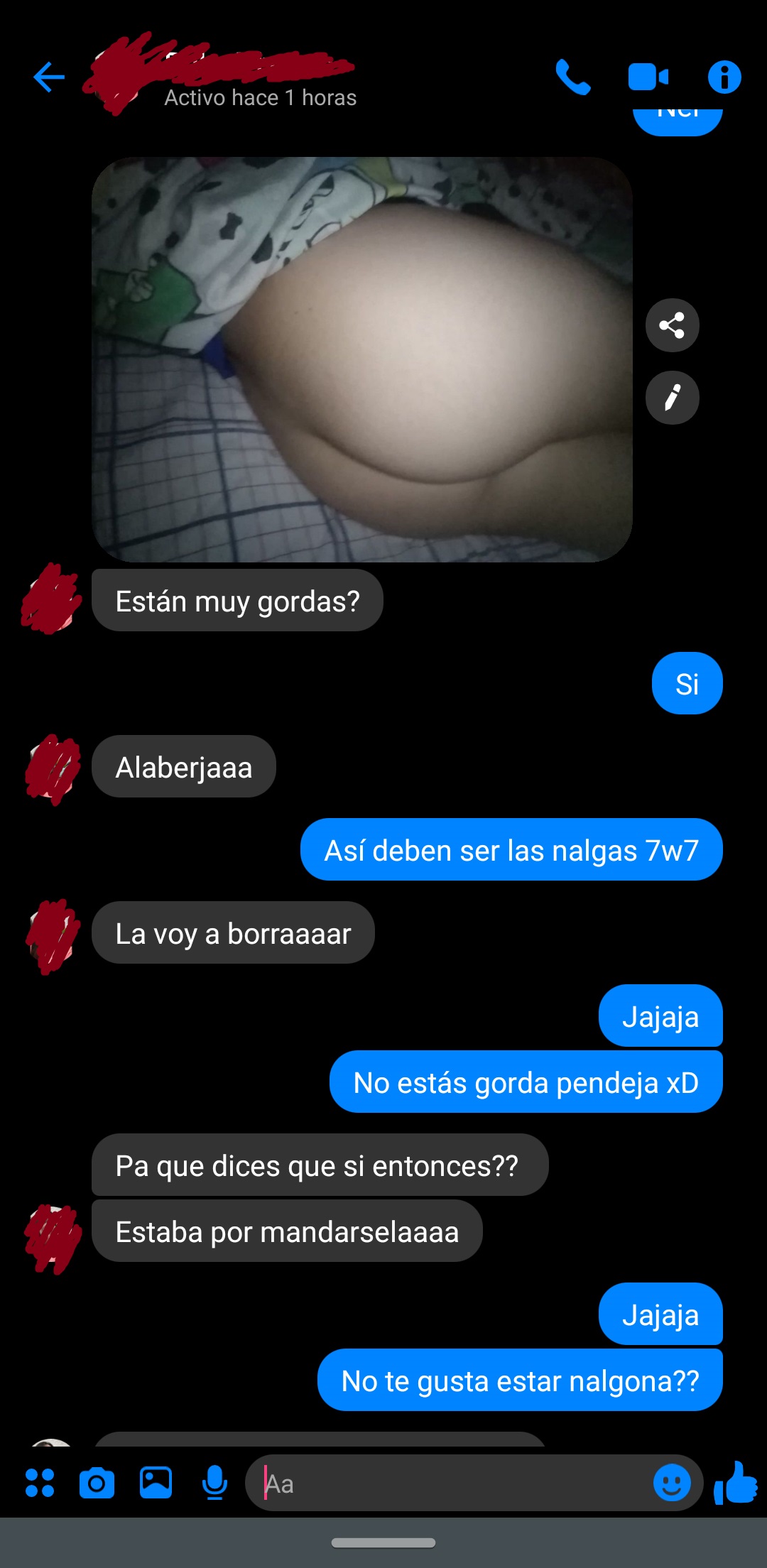
Task: Start a video call
Action: [x=648, y=77]
